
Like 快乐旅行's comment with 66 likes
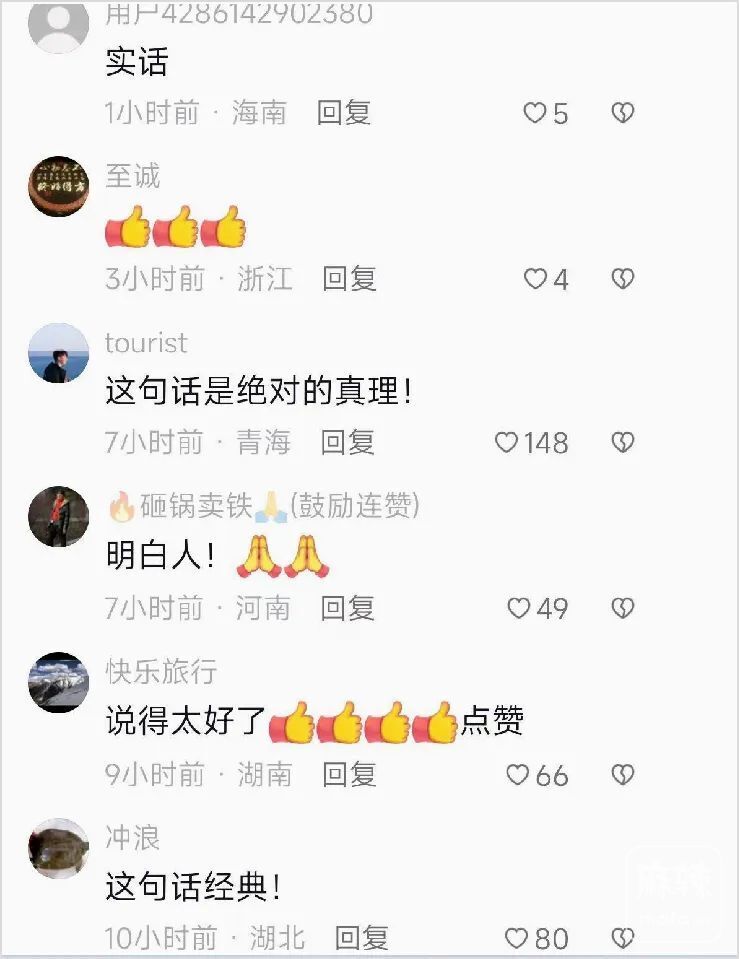tap(518, 775)
